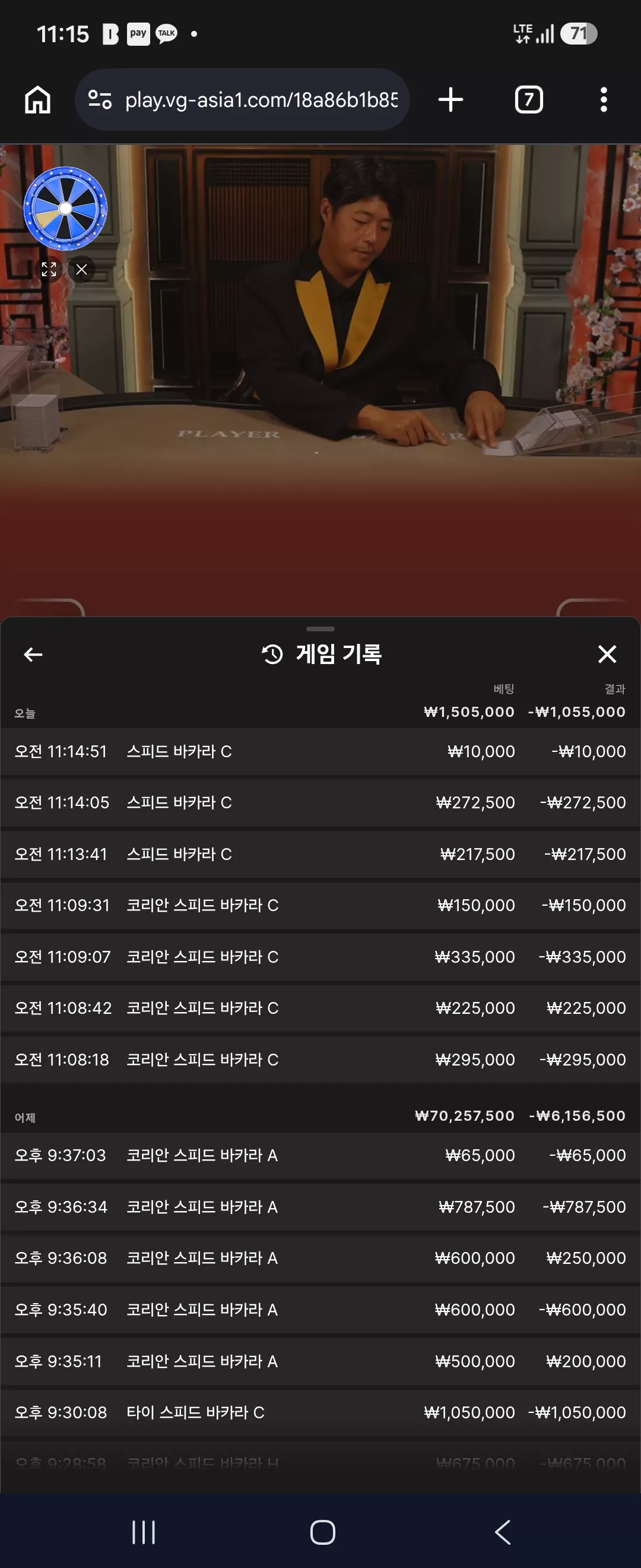Open the 오후 9:35:11 코리안 스피드 바카라 A record

pyautogui.click(x=320, y=1361)
